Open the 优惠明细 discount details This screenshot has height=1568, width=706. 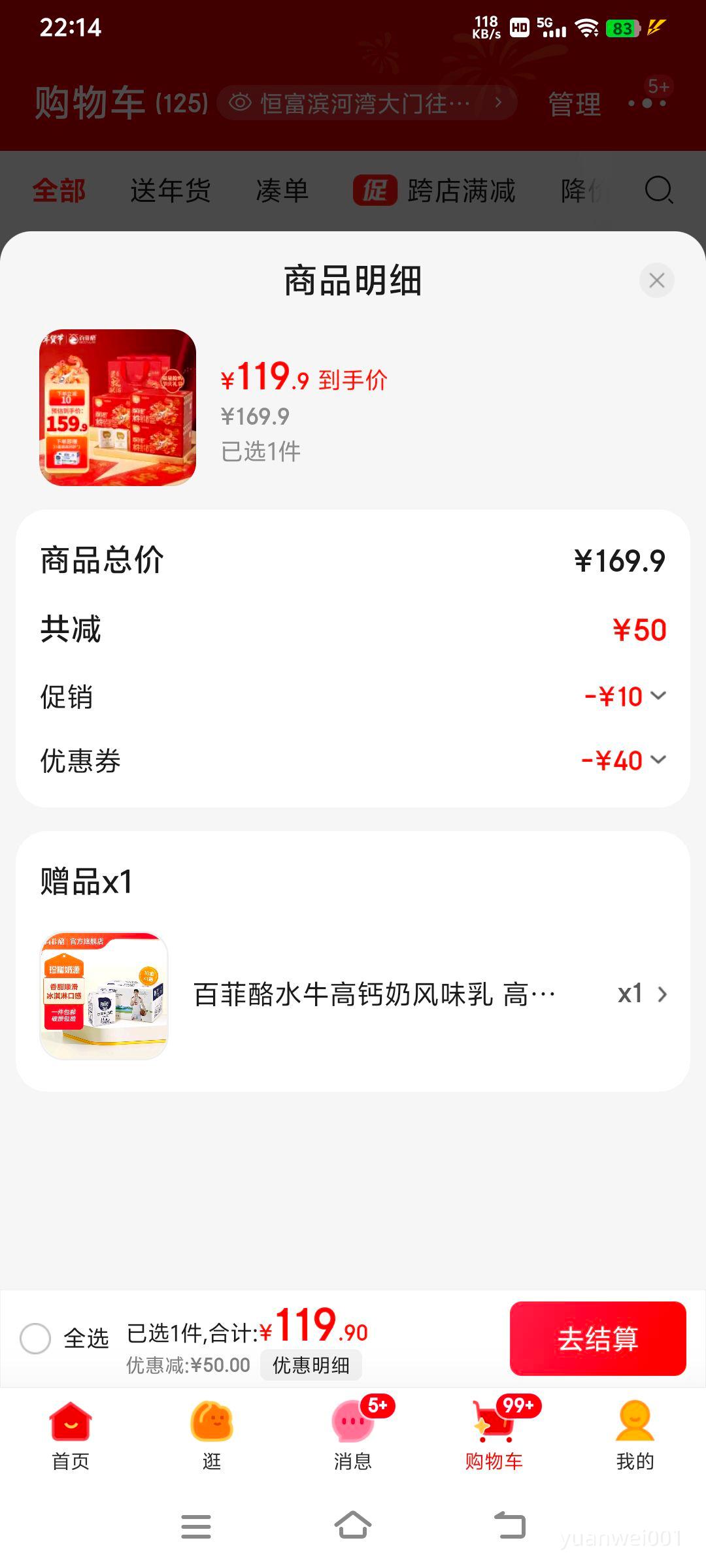(311, 1365)
